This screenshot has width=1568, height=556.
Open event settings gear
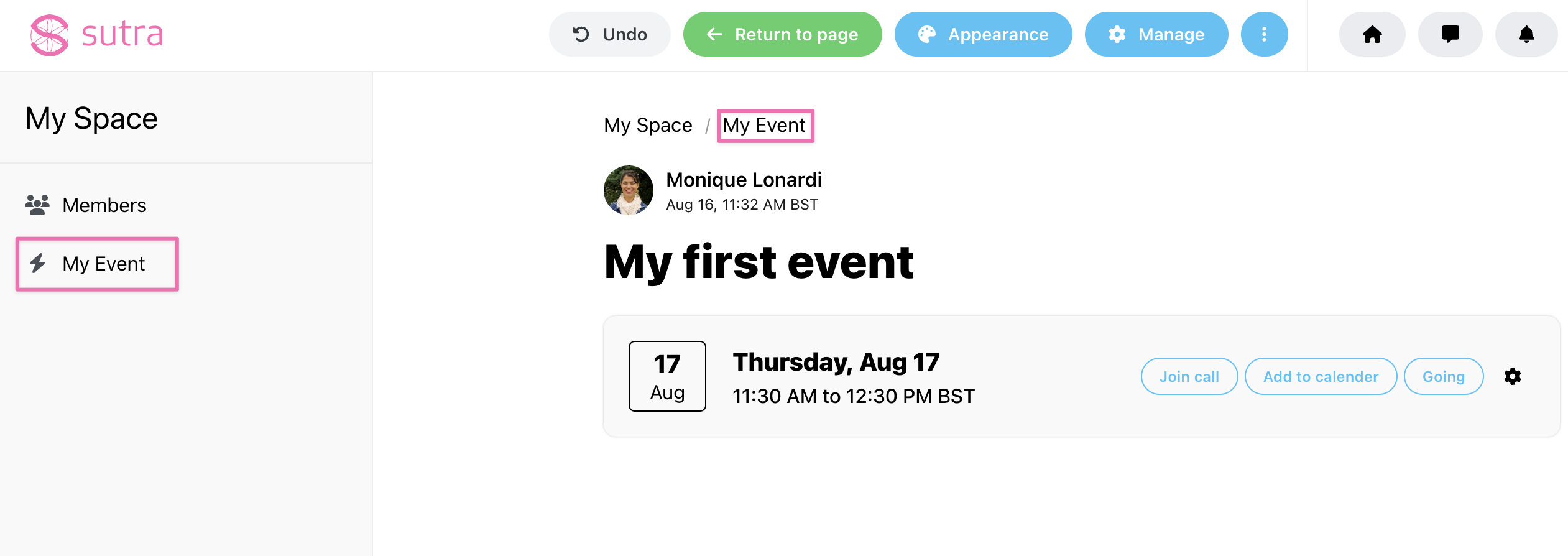[1513, 376]
